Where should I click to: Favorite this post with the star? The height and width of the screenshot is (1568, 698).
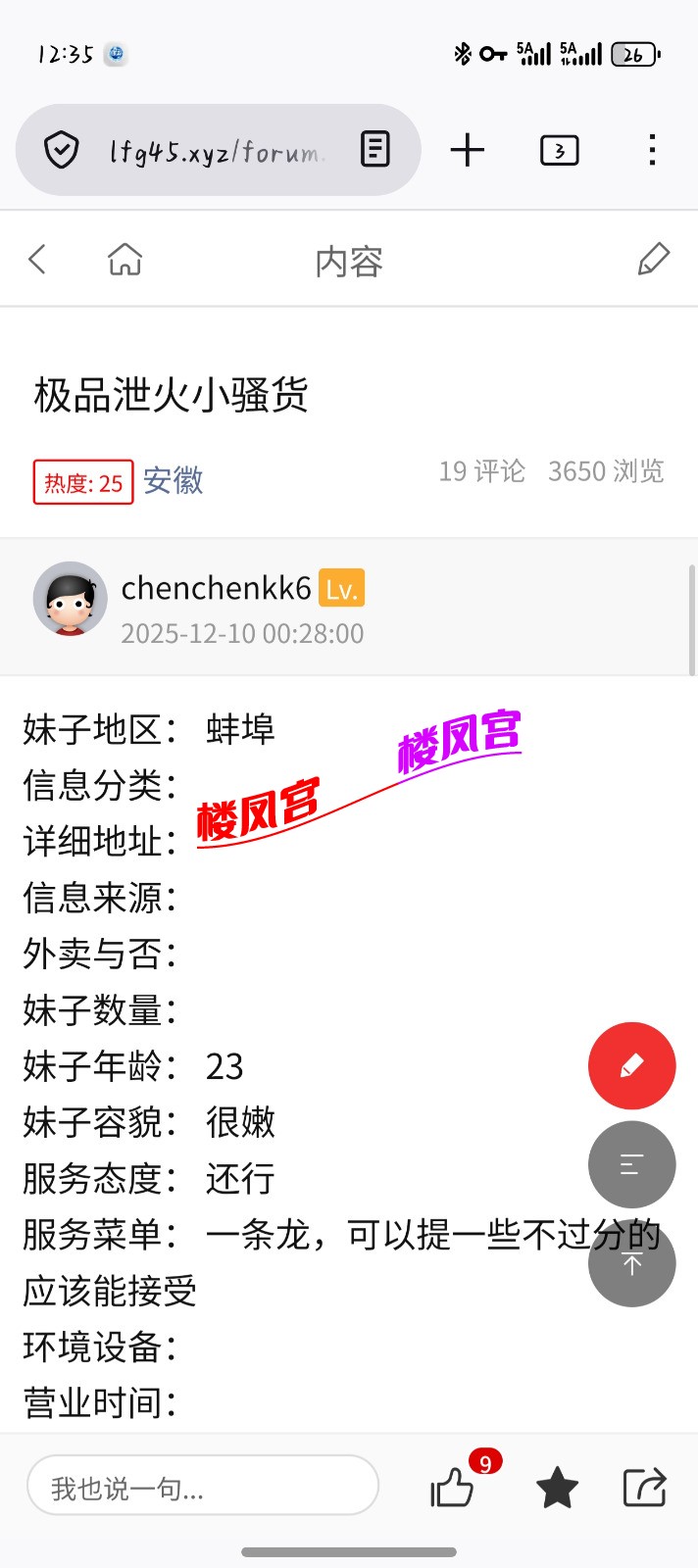[x=557, y=1489]
